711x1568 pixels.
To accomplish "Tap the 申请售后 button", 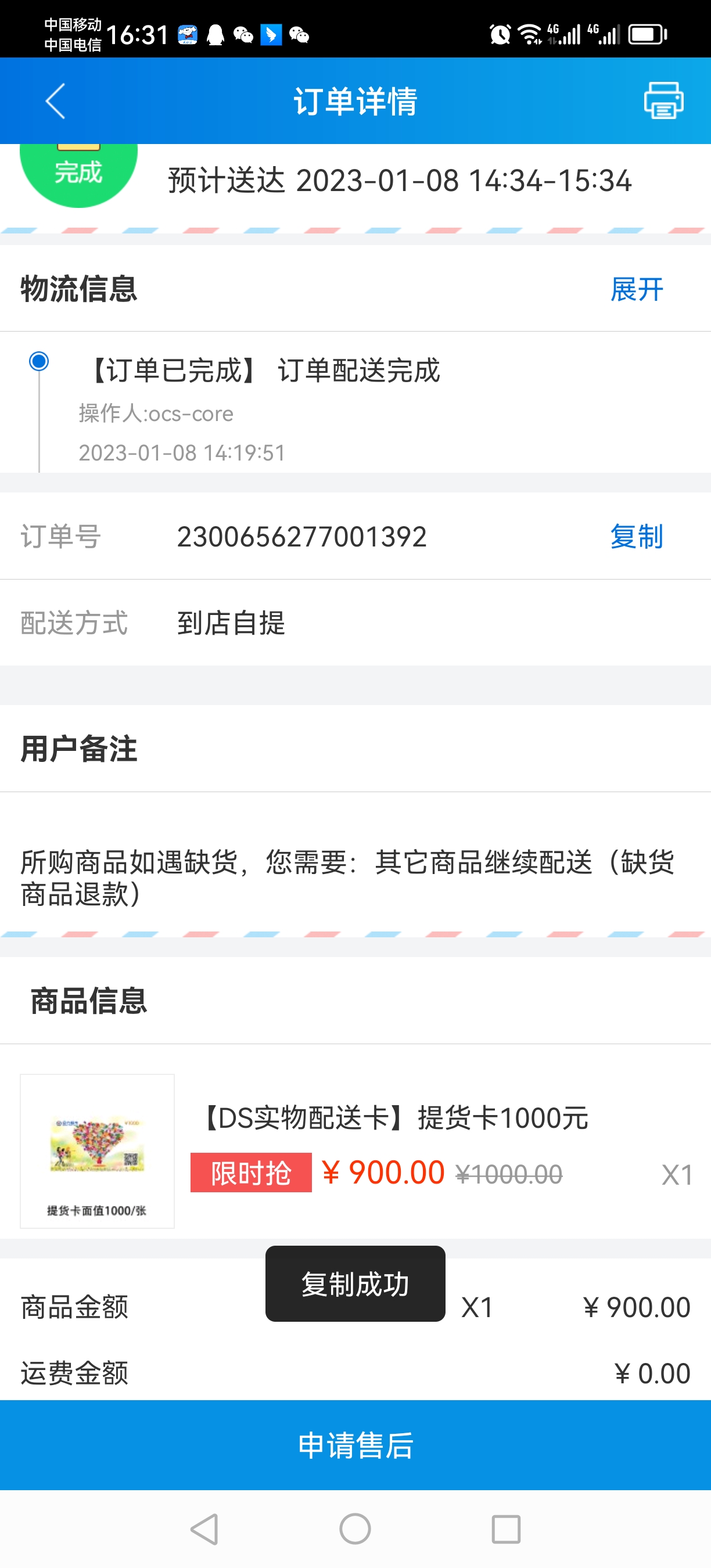I will (355, 1445).
